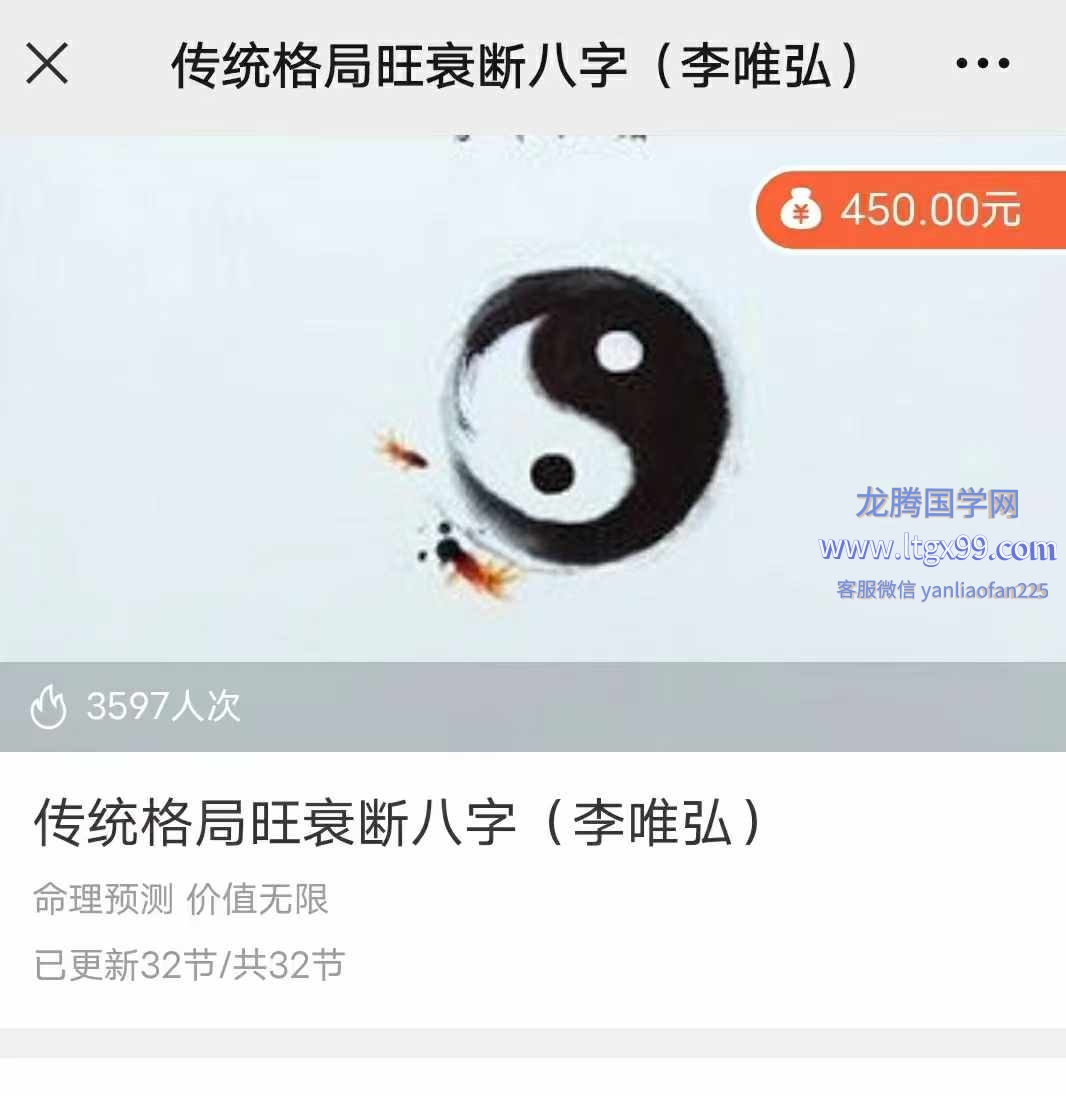
Task: Tap the 450.00元 price button
Action: [x=910, y=210]
